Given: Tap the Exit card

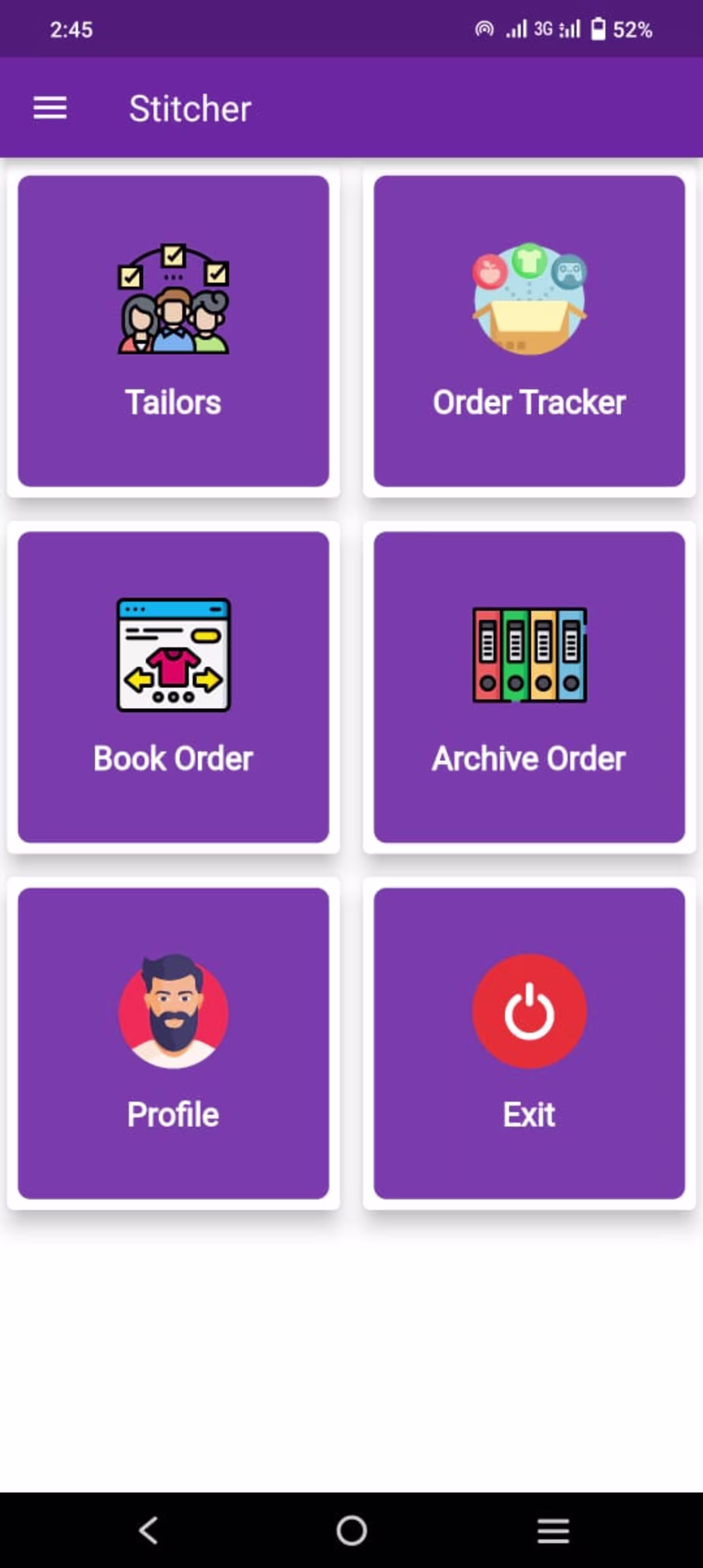Looking at the screenshot, I should point(529,1043).
